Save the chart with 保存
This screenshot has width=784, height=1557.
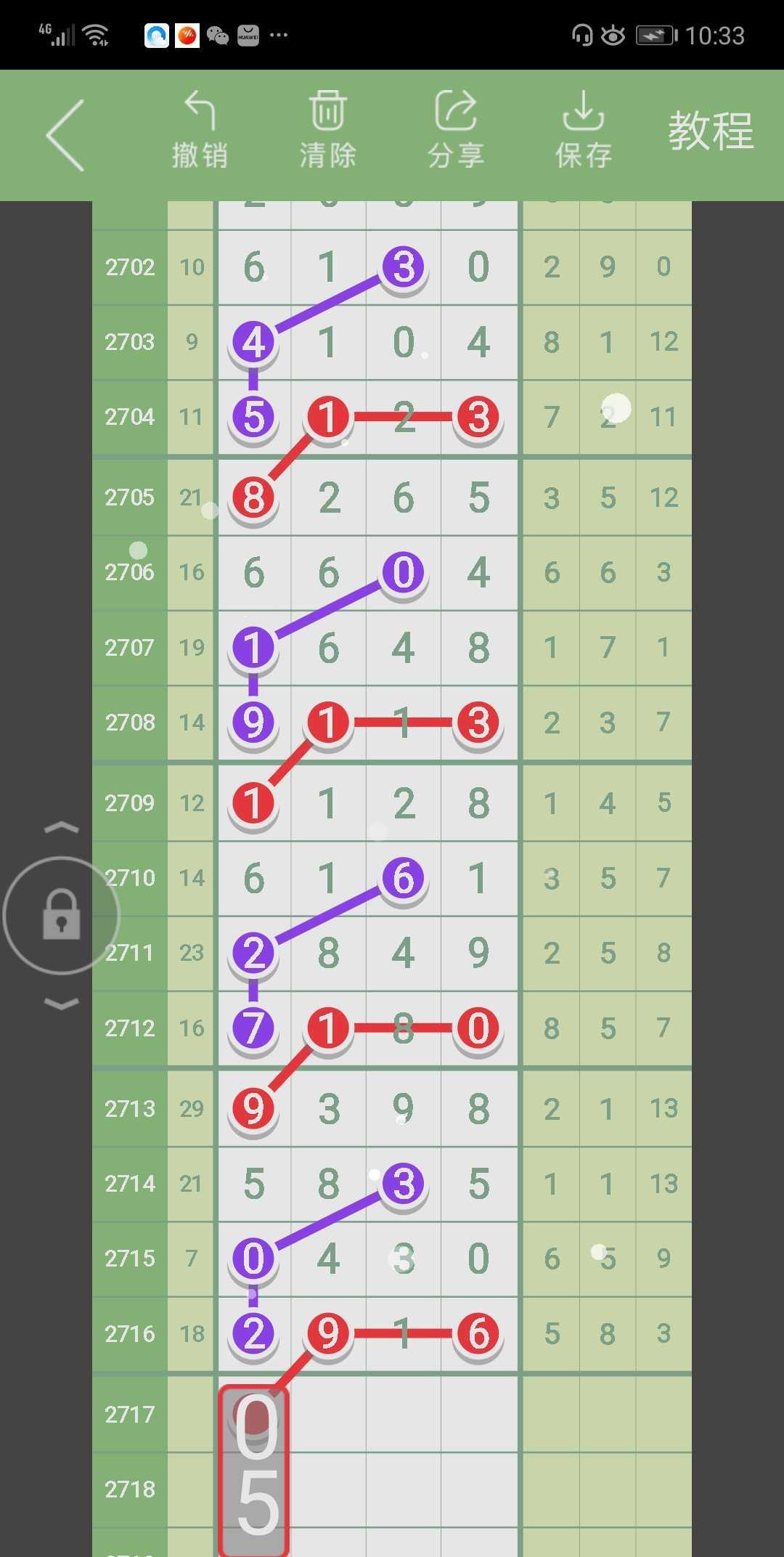pos(584,131)
